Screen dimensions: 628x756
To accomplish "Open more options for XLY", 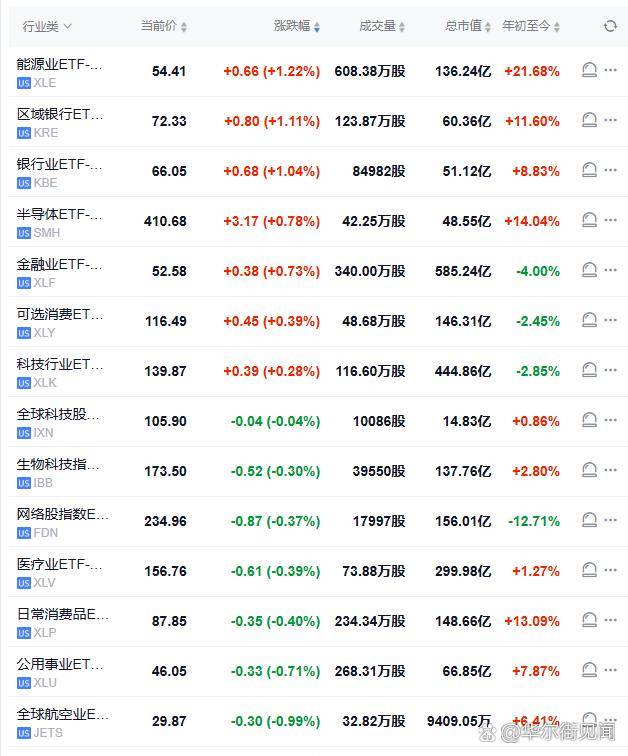I will [611, 321].
